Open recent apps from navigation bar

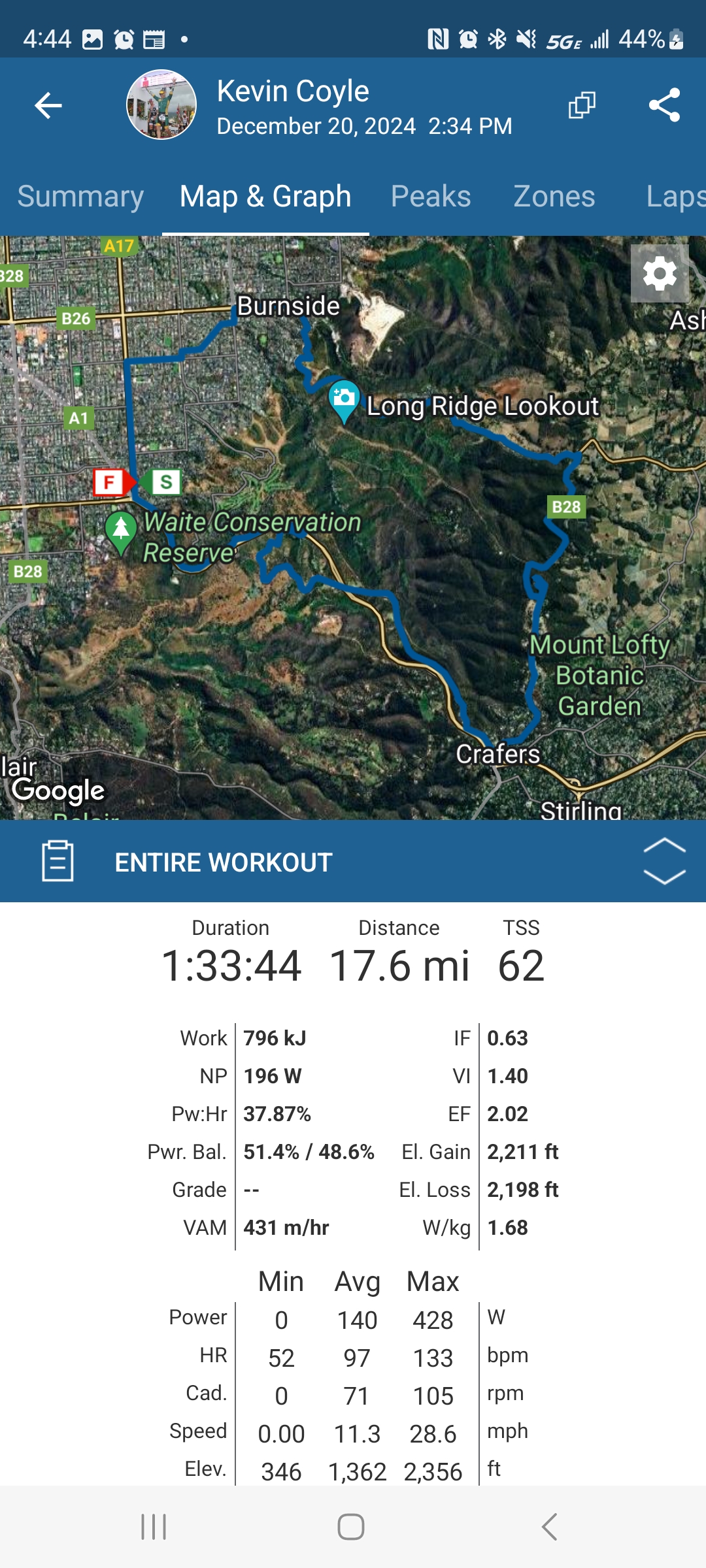coord(154,1527)
